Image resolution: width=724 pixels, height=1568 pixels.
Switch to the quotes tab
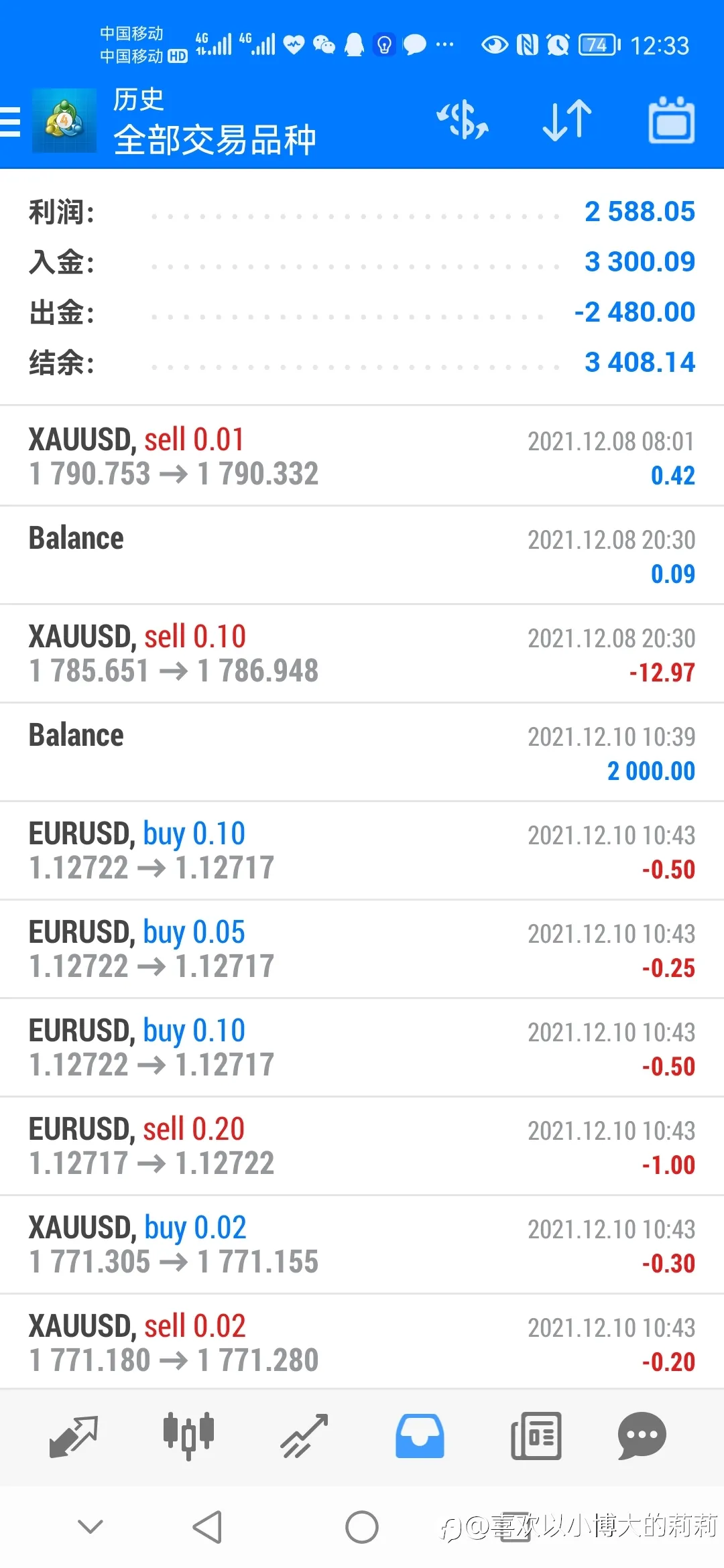(74, 1437)
